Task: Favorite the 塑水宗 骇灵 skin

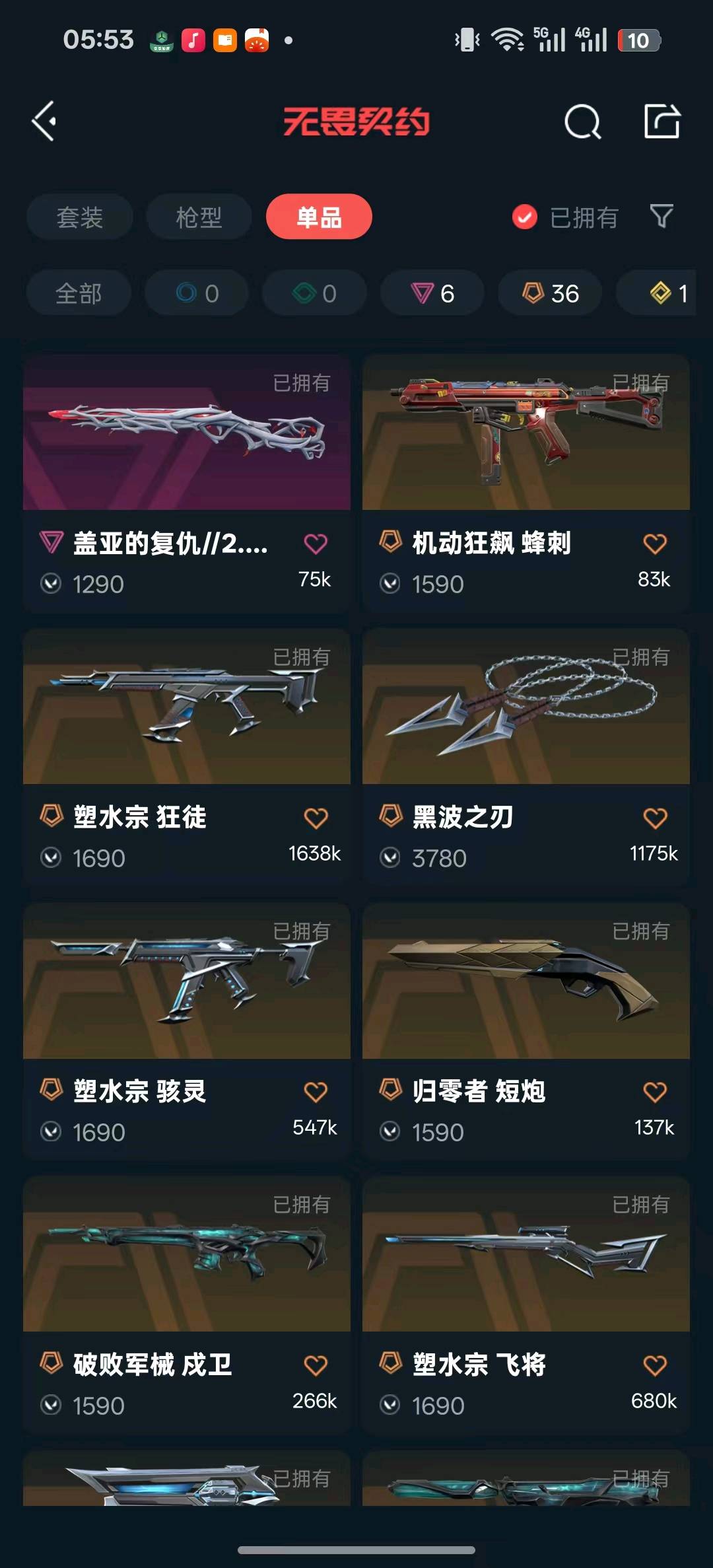Action: pyautogui.click(x=316, y=1092)
